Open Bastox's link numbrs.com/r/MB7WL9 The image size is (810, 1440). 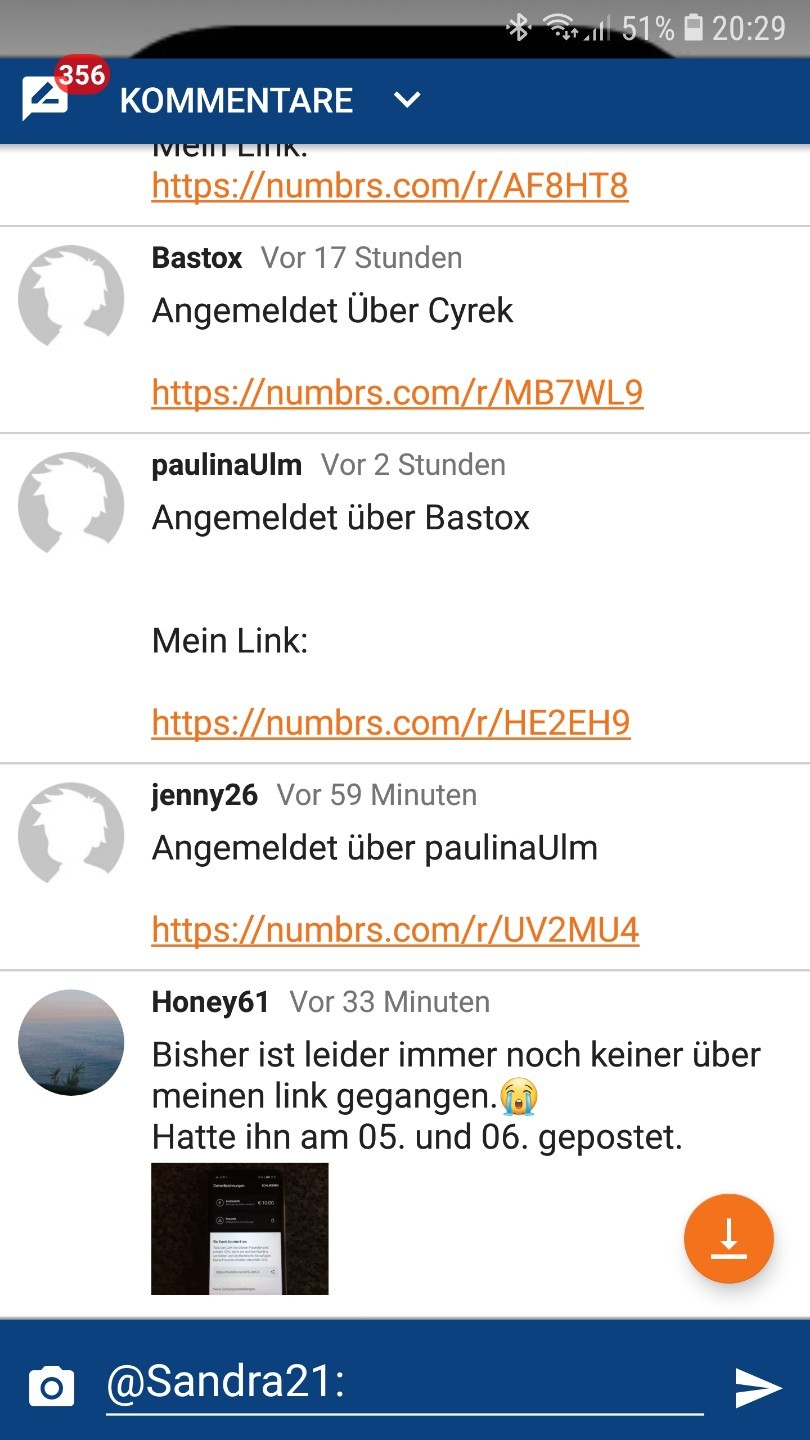click(x=397, y=393)
